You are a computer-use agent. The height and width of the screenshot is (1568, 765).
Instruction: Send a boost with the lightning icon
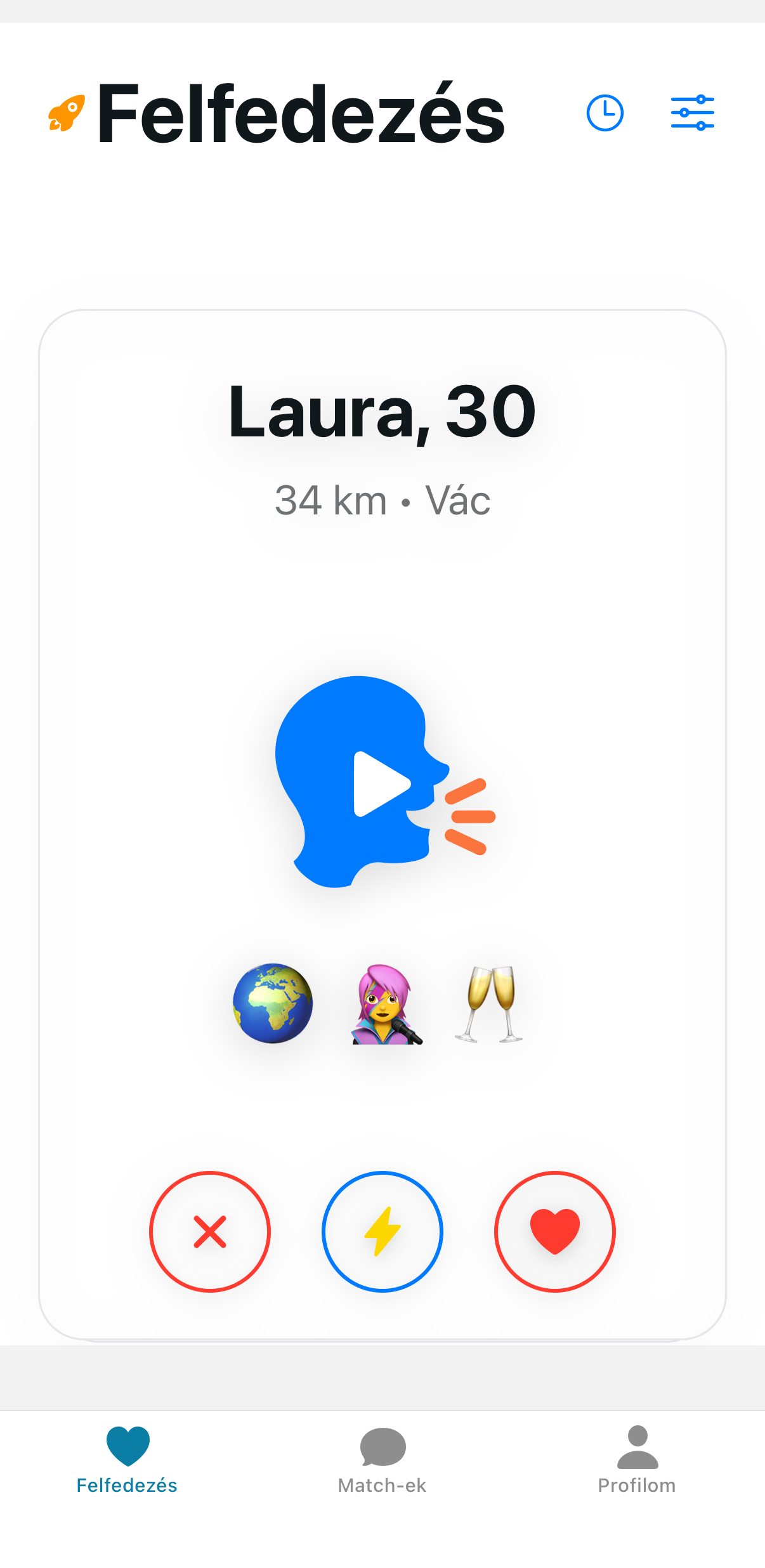tap(383, 1231)
